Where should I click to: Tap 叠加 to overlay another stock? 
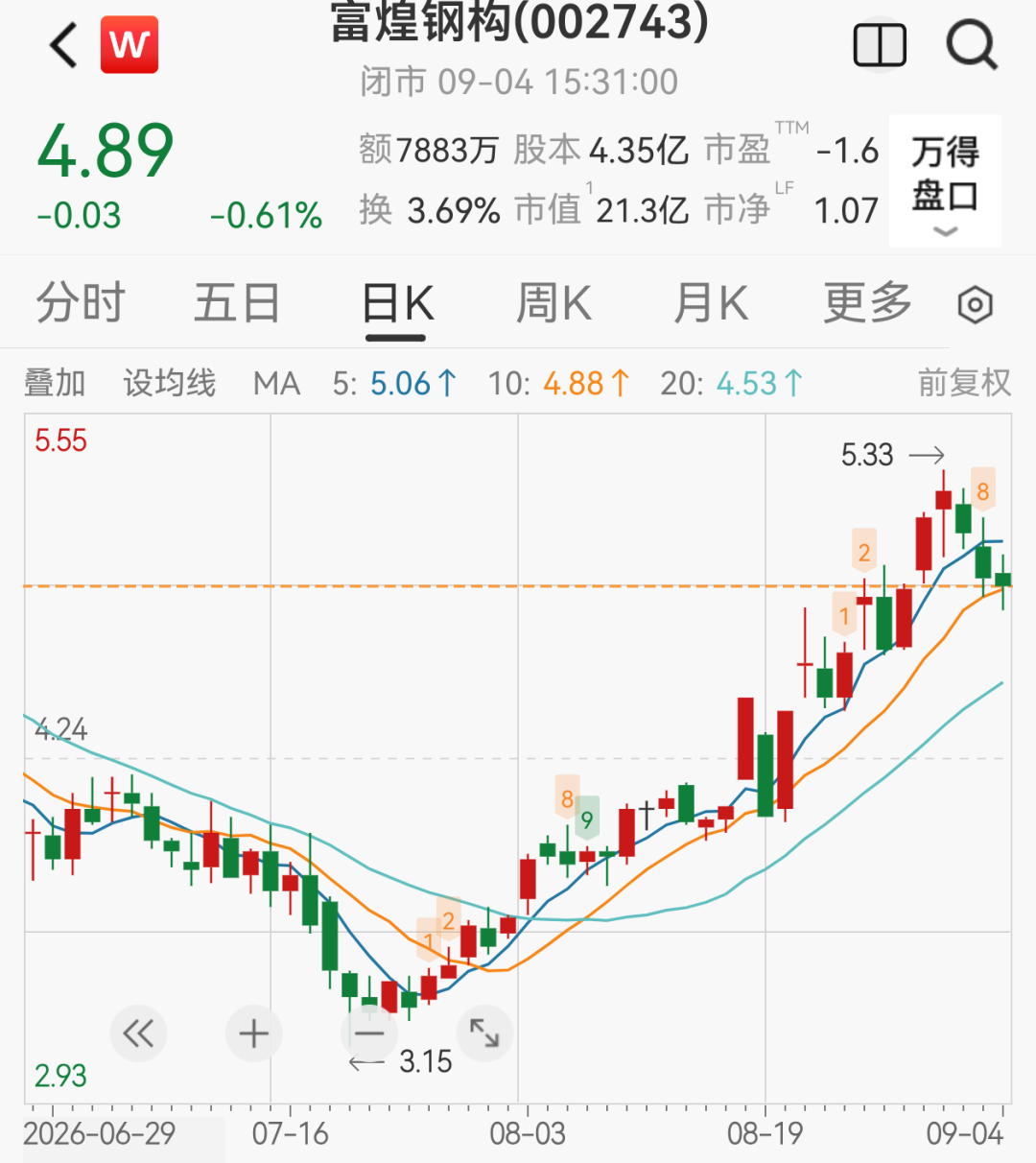click(x=55, y=383)
